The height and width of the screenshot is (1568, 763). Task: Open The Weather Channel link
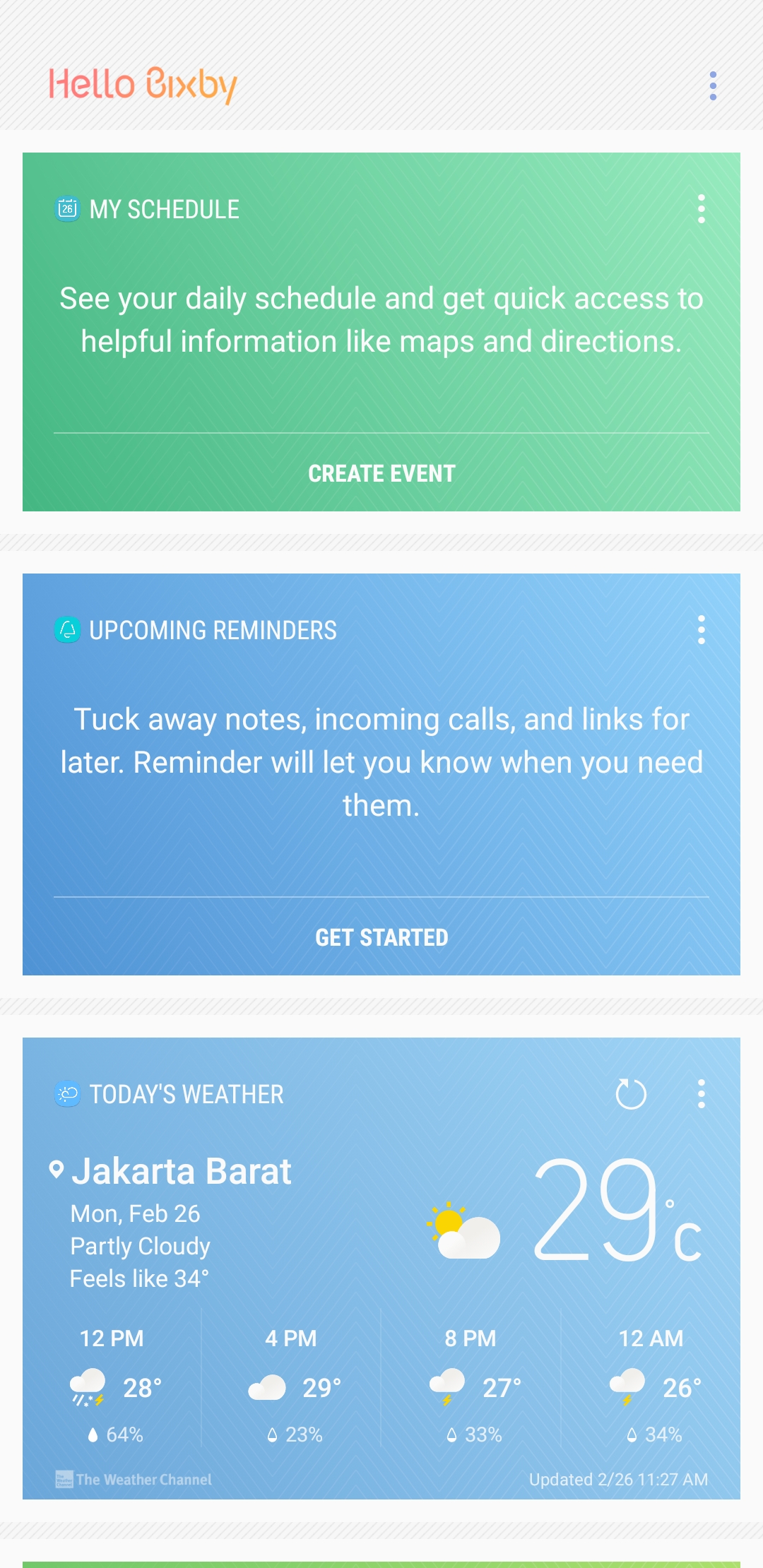(x=134, y=1479)
